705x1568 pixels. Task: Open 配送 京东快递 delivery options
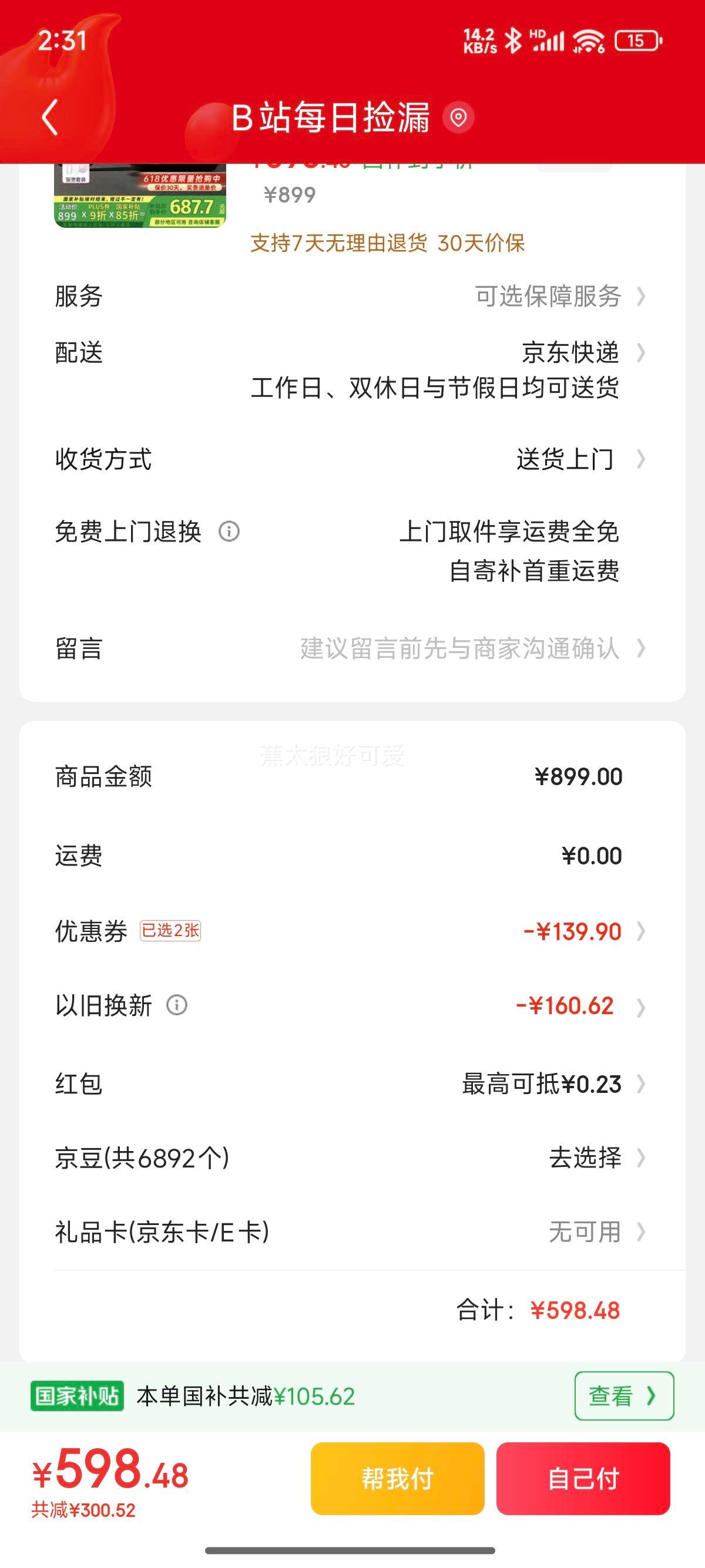(x=352, y=369)
